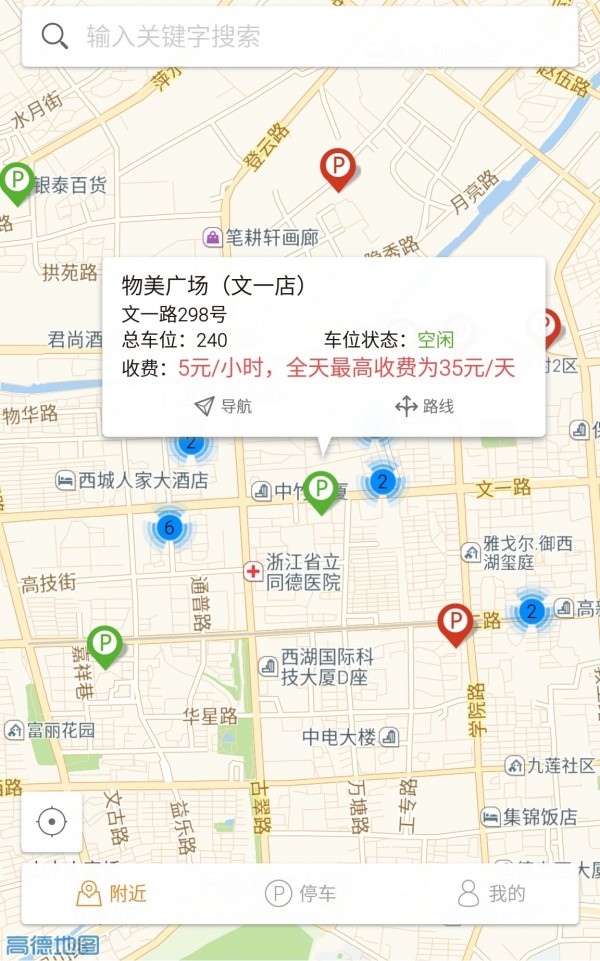Viewport: 600px width, 961px height.
Task: Select red parking marker near 登云路
Action: tap(338, 166)
